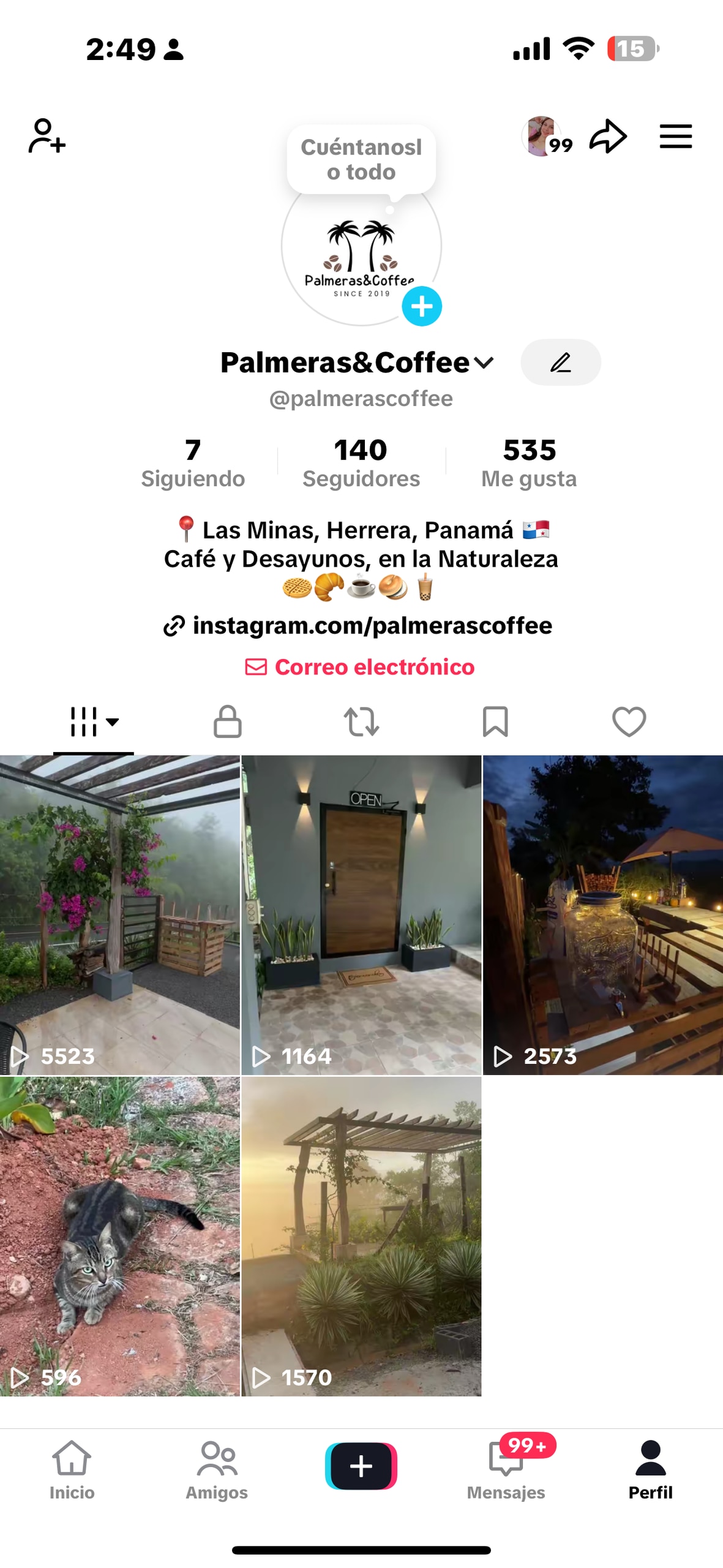
Task: Expand the Palmeras&Coffee account switcher
Action: point(483,363)
